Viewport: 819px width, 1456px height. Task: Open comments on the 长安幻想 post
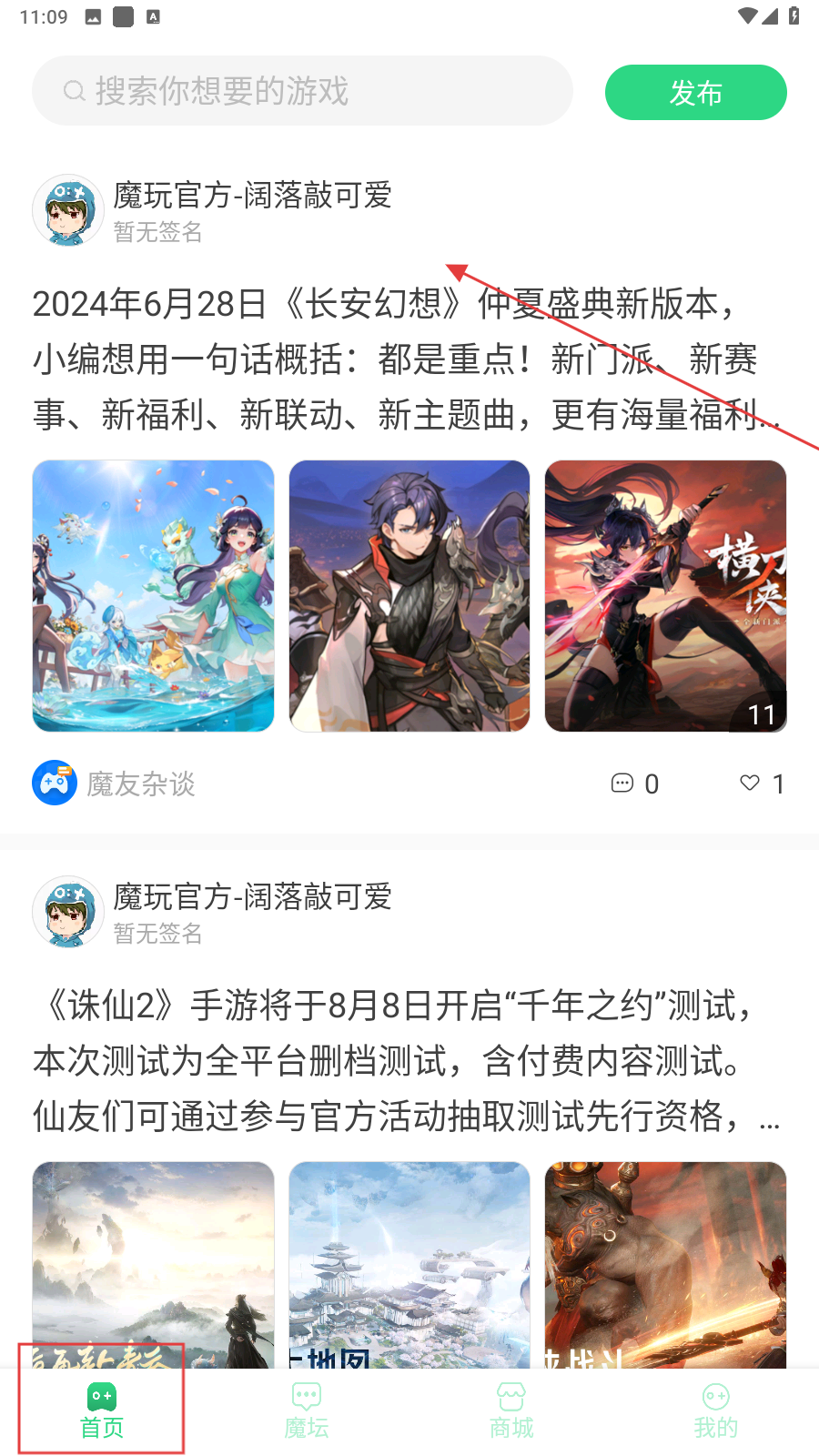click(x=634, y=784)
